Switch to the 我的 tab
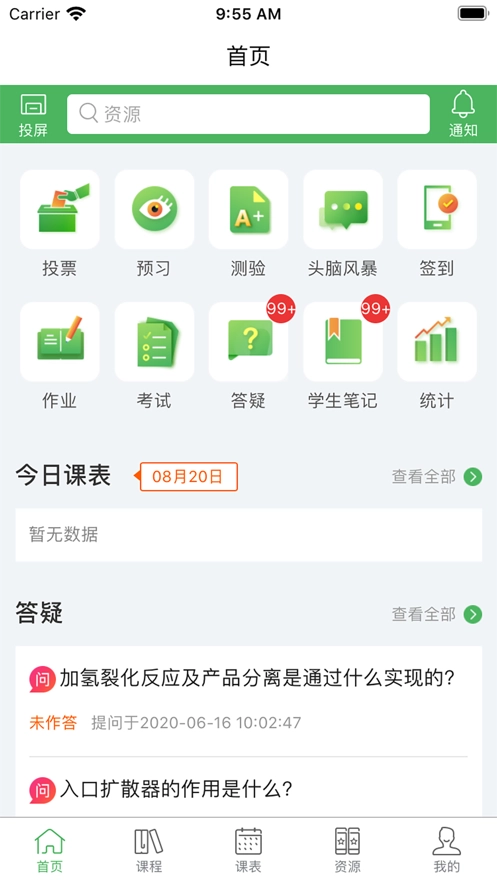 (x=447, y=850)
